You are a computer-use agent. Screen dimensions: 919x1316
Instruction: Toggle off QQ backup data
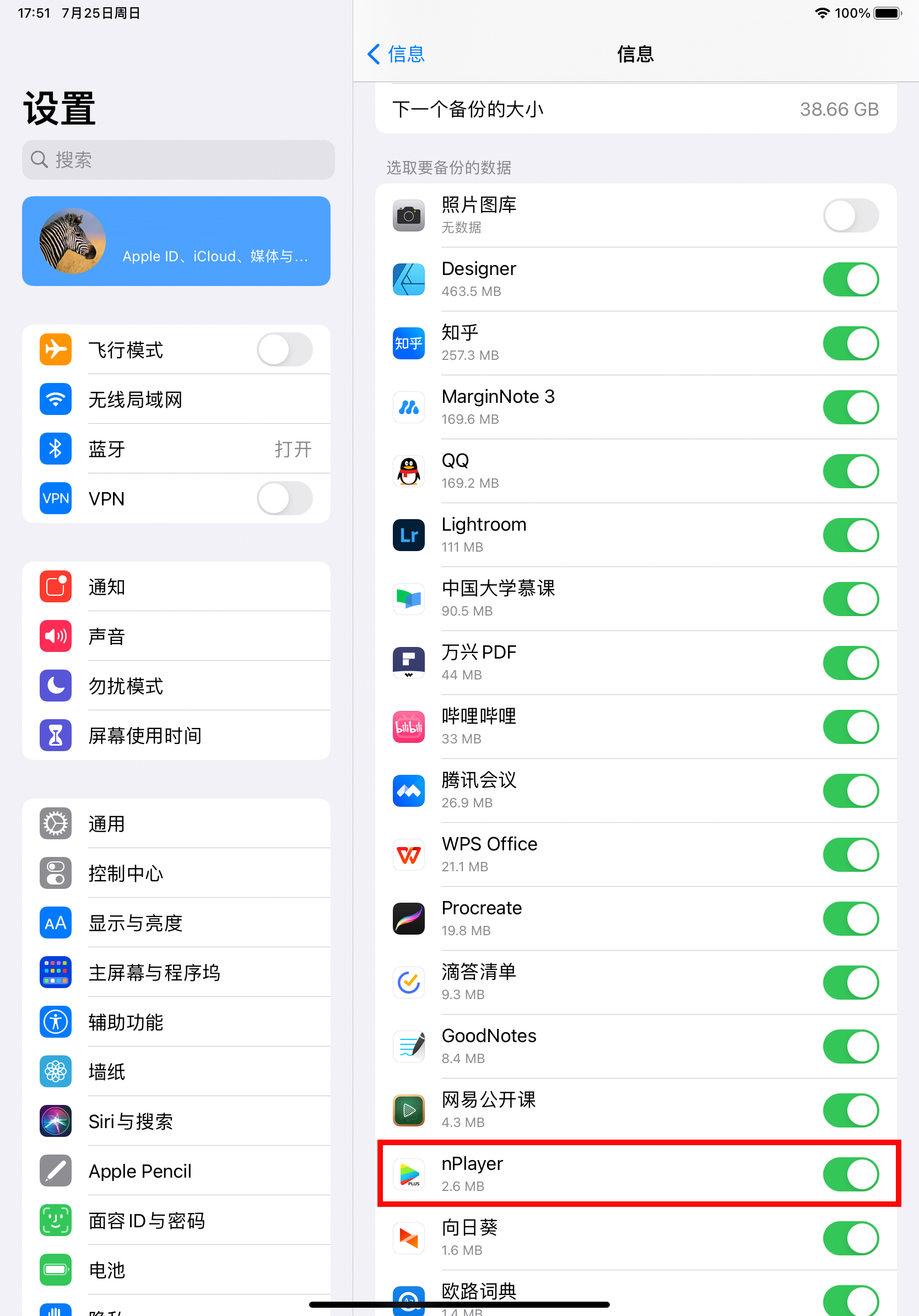point(850,471)
